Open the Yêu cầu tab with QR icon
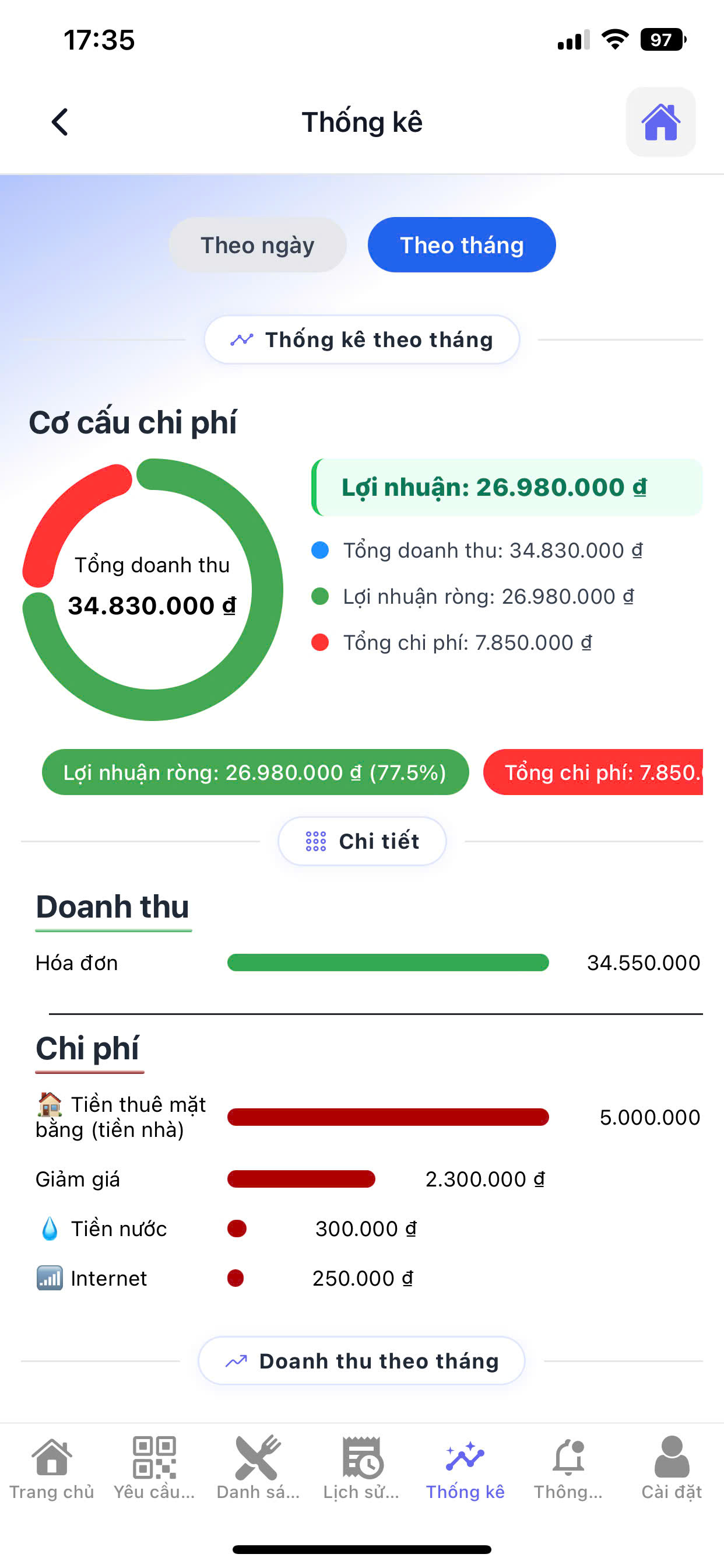 tap(154, 1467)
